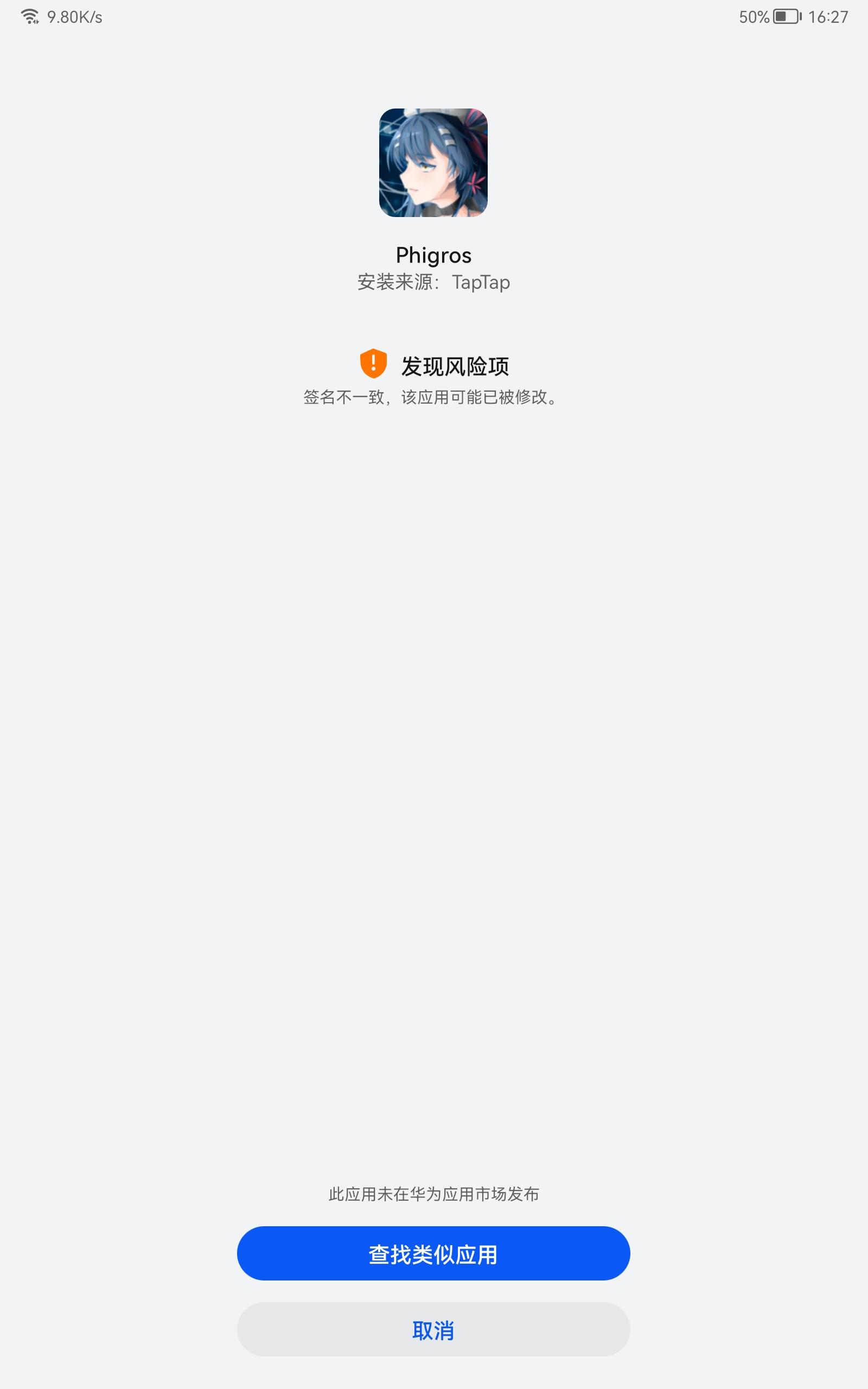Click the status bar at the top
The image size is (868, 1389).
coord(434,17)
